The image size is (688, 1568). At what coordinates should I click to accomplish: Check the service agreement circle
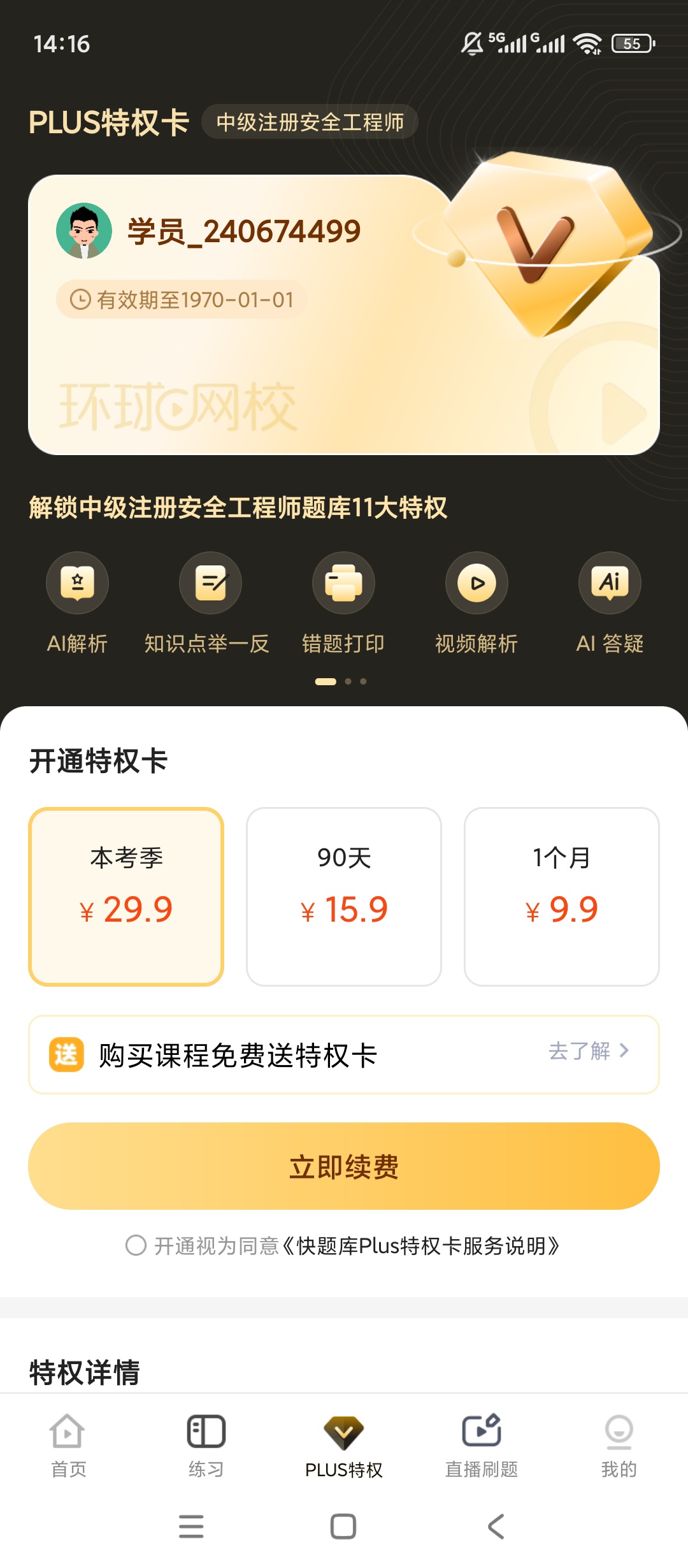pyautogui.click(x=136, y=1245)
